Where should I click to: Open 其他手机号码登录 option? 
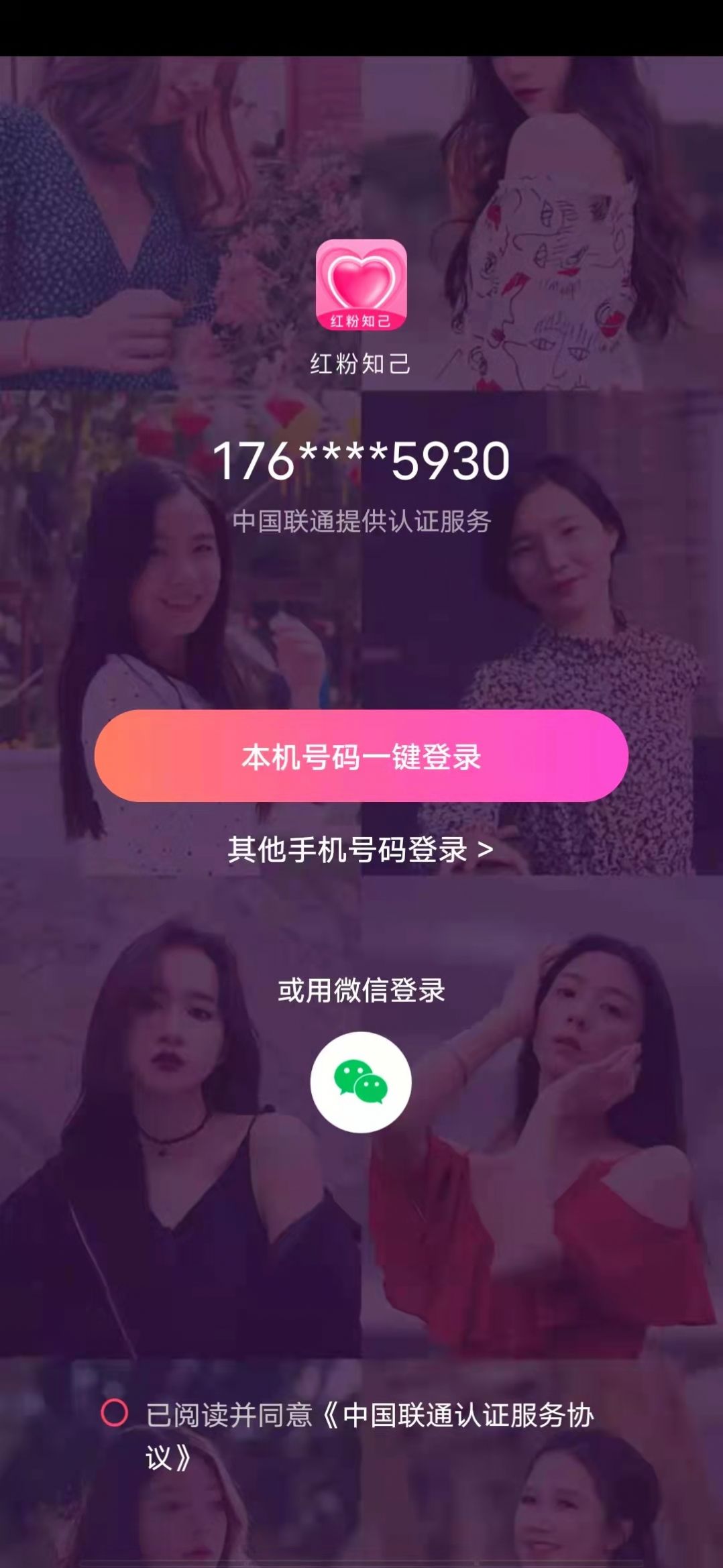(x=361, y=850)
